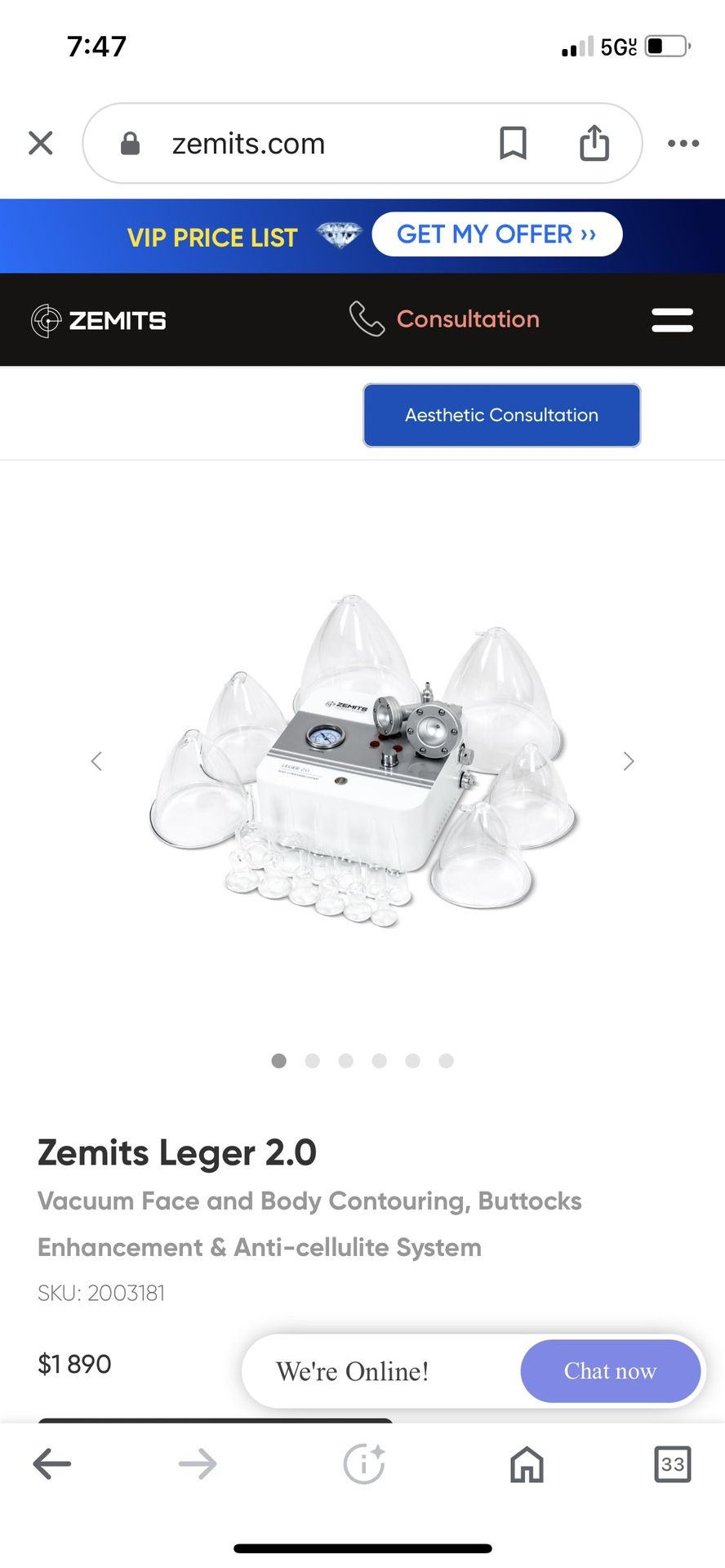Open the tab switcher showing 33 tabs

coord(671,1464)
